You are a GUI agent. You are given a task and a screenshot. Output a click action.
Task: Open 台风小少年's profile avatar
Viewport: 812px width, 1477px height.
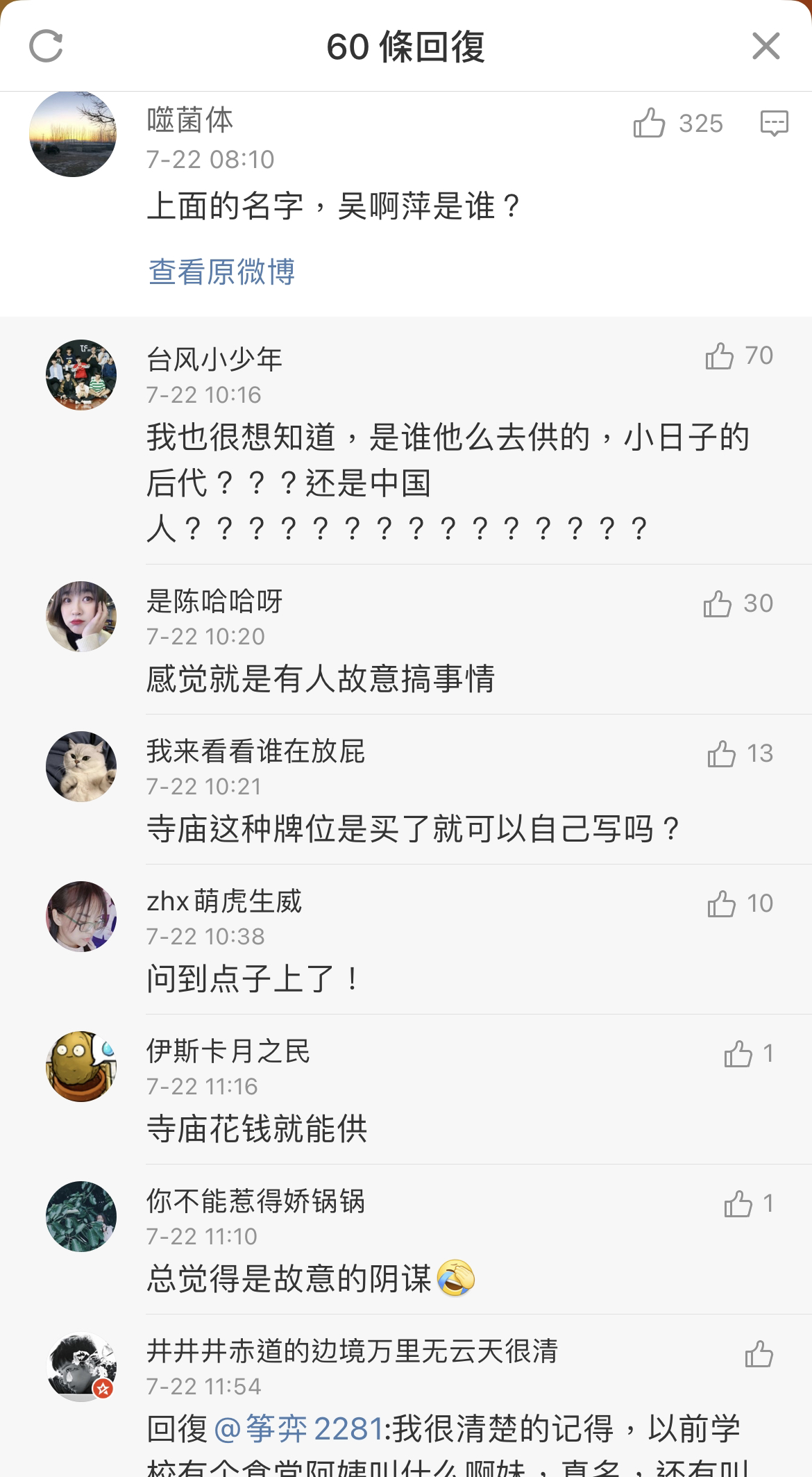(x=81, y=375)
